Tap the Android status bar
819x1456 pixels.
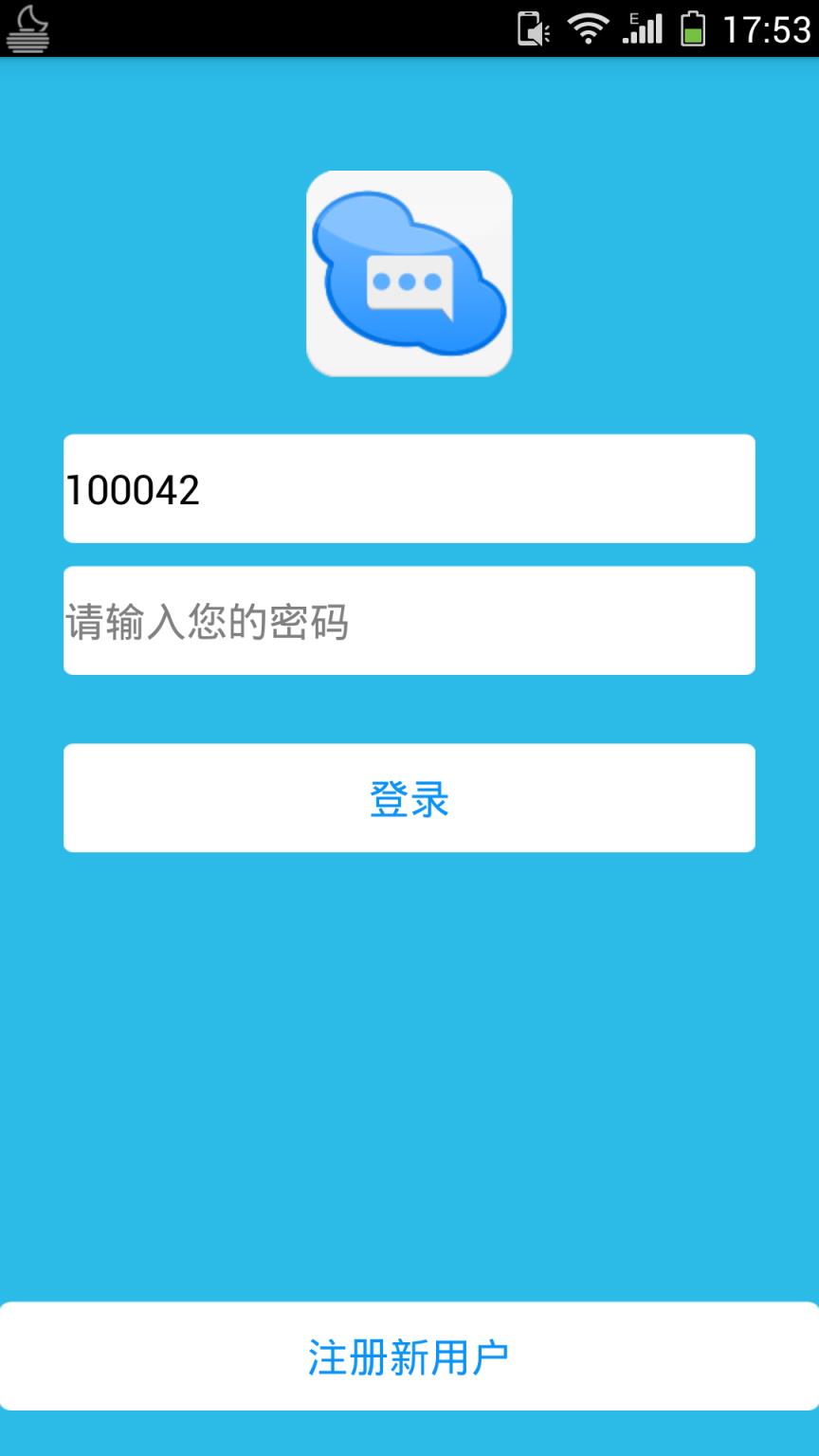click(409, 27)
